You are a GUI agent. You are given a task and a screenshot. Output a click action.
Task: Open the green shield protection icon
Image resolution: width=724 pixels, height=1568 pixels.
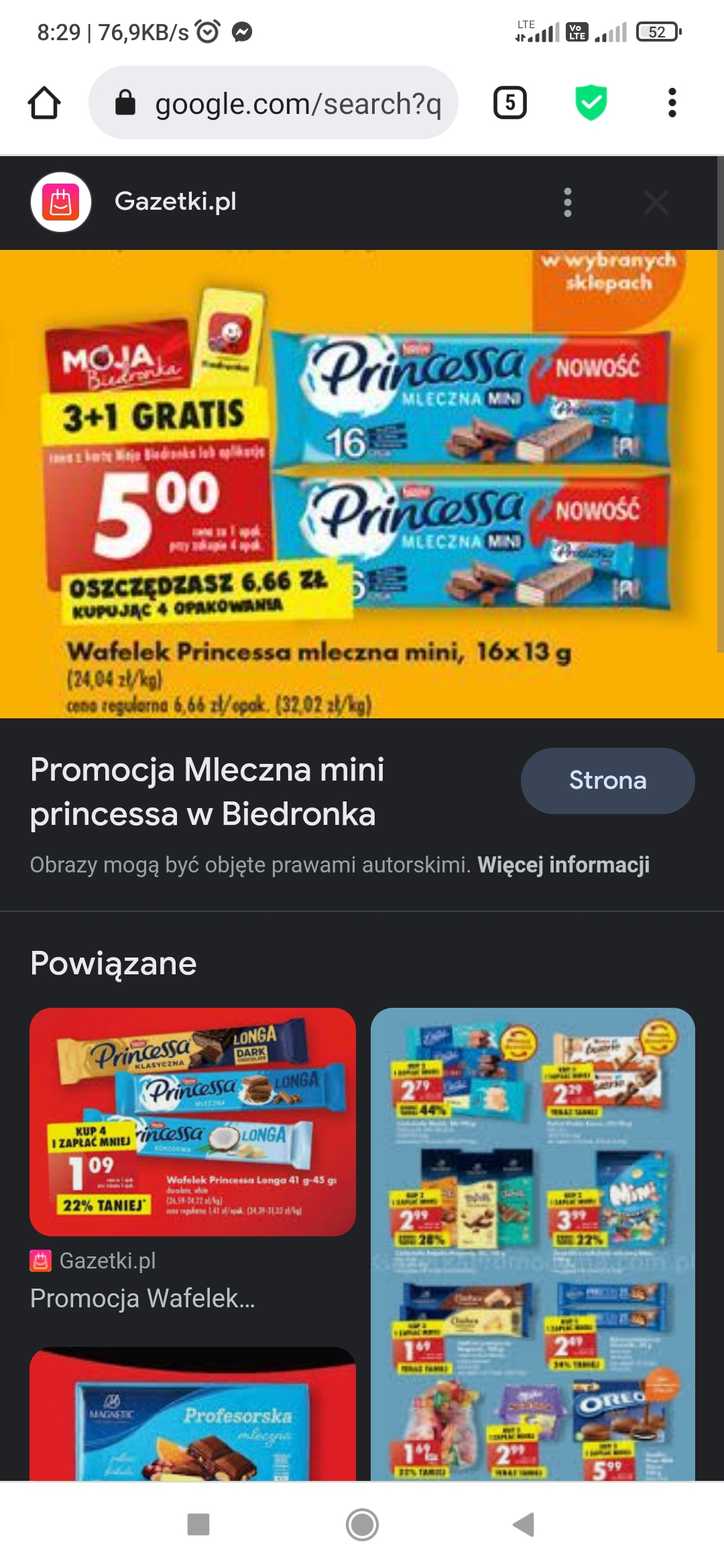[591, 103]
